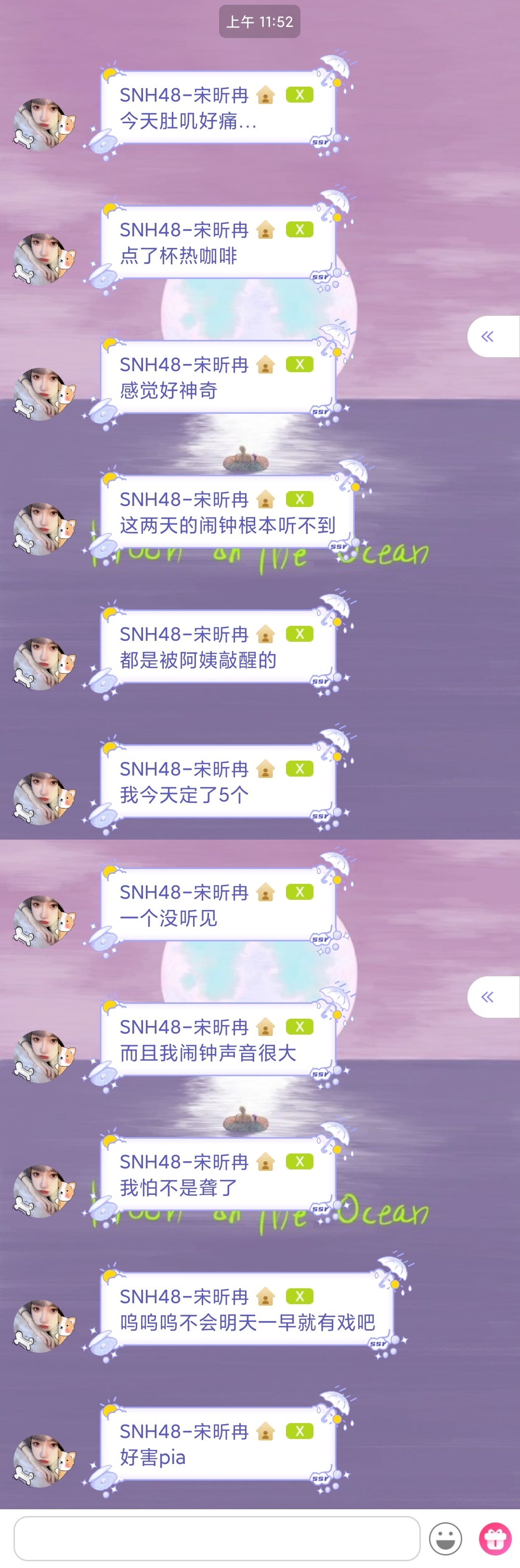This screenshot has height=1568, width=520.
Task: Focus the message input box
Action: pos(216,1538)
